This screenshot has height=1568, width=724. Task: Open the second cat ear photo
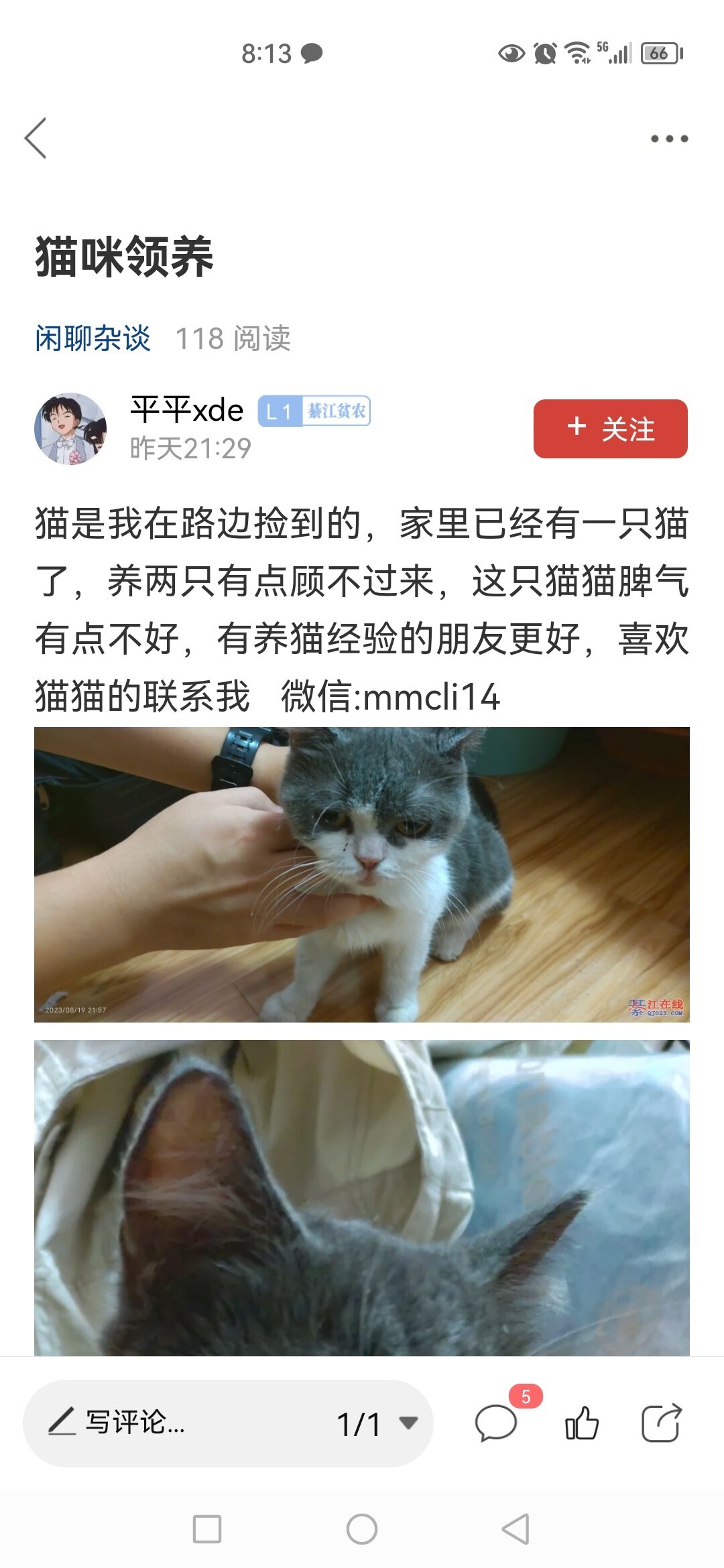pyautogui.click(x=362, y=1197)
